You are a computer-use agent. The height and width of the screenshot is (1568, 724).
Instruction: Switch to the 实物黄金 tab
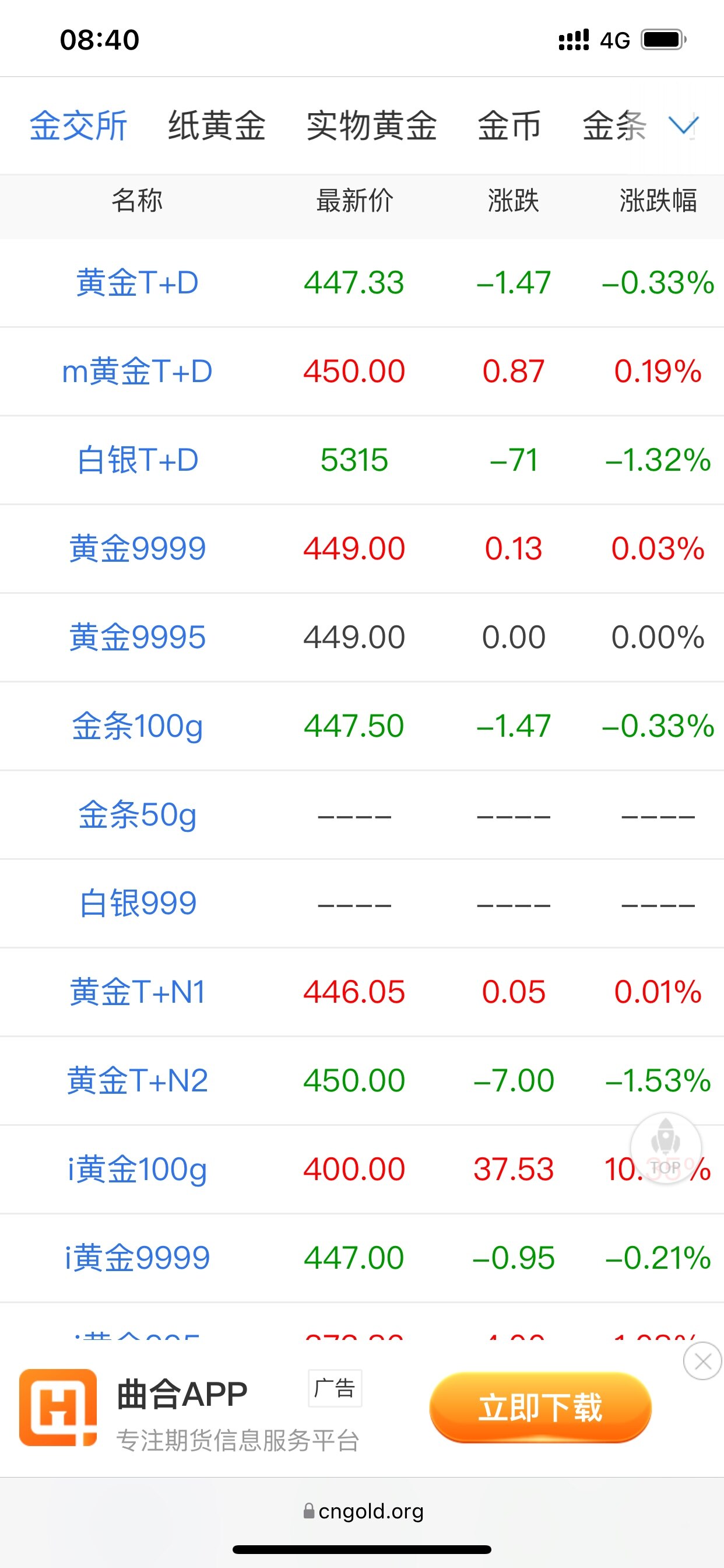click(x=371, y=126)
